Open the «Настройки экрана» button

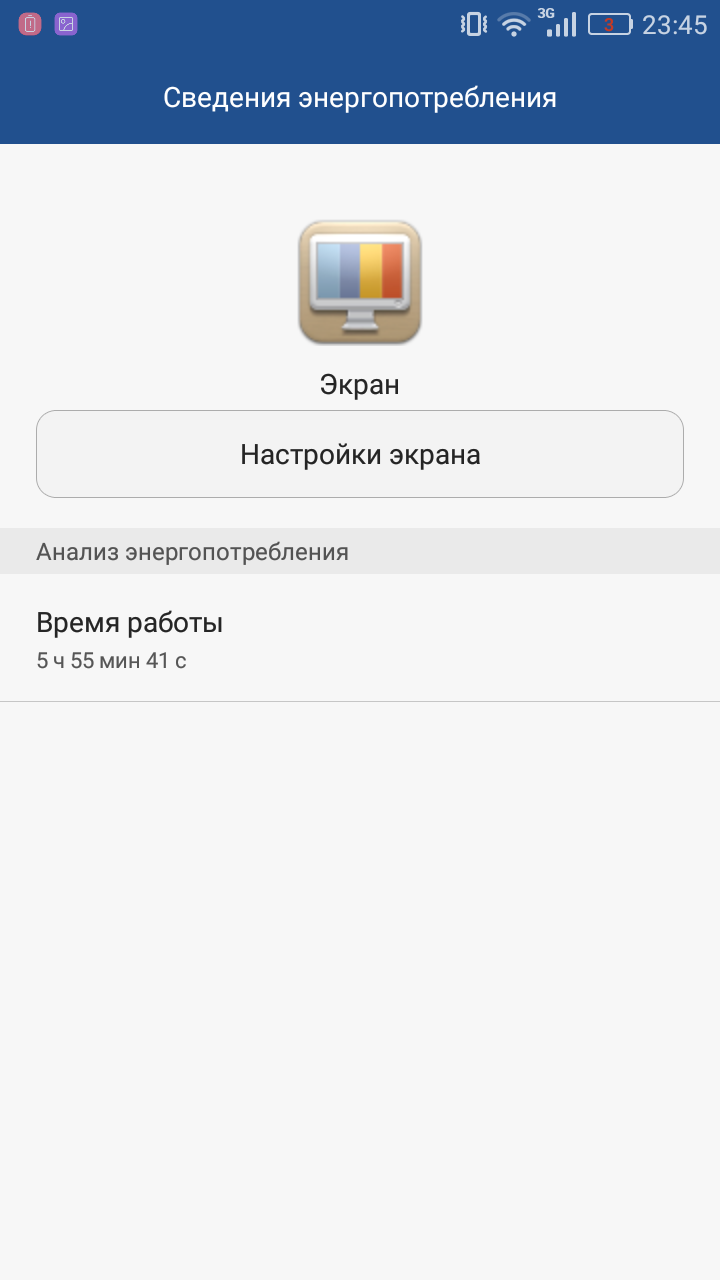pos(360,454)
